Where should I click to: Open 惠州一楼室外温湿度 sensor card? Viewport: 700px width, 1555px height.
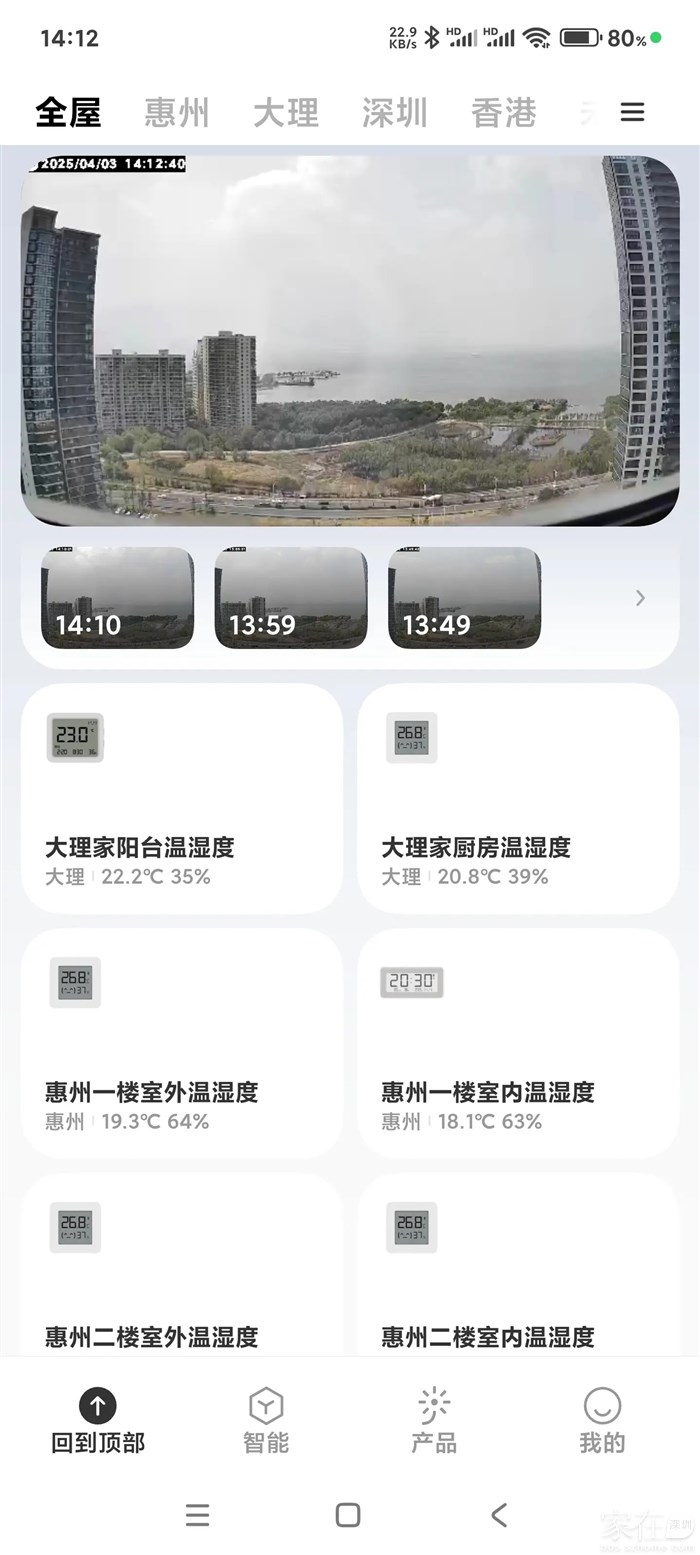(181, 1043)
